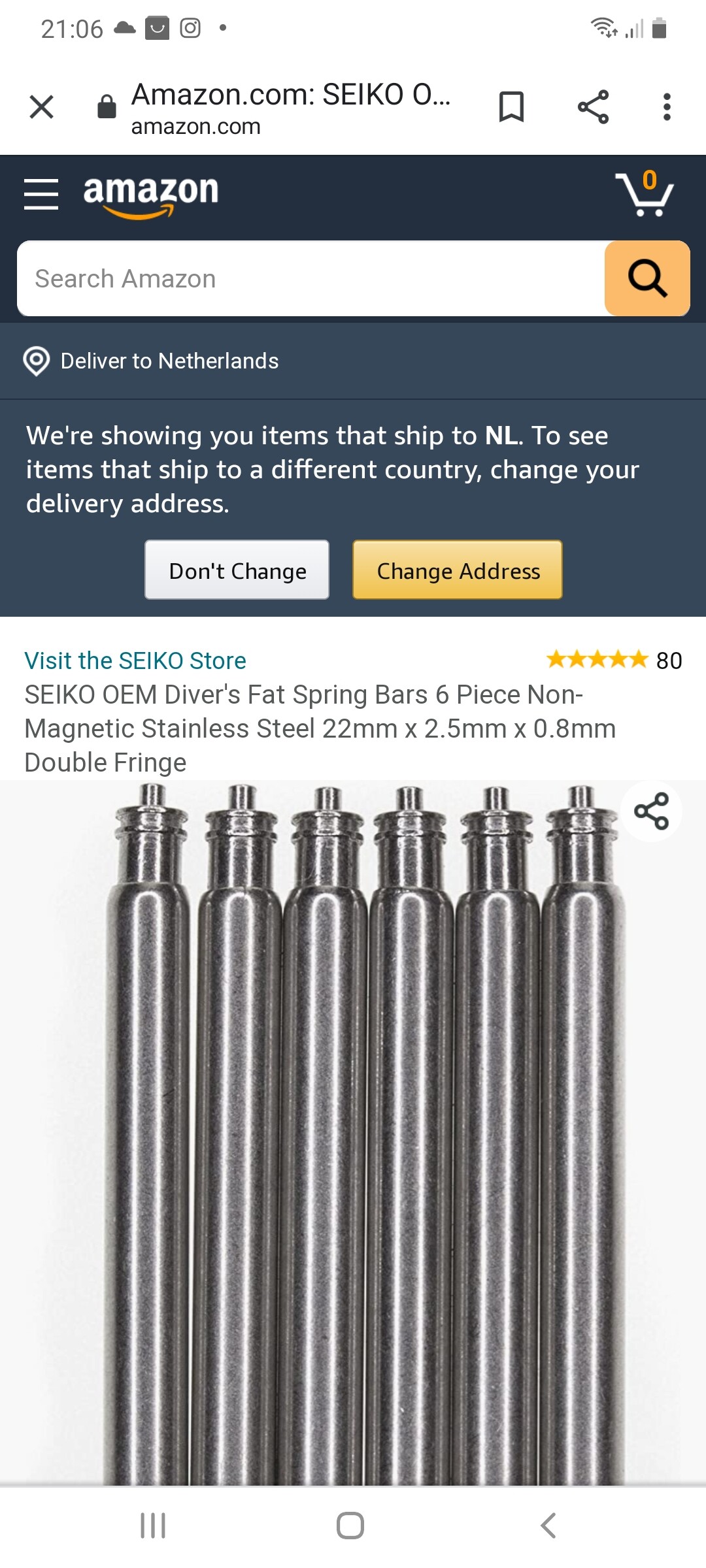Go back with system back button
Image resolution: width=706 pixels, height=1568 pixels.
(x=548, y=1526)
